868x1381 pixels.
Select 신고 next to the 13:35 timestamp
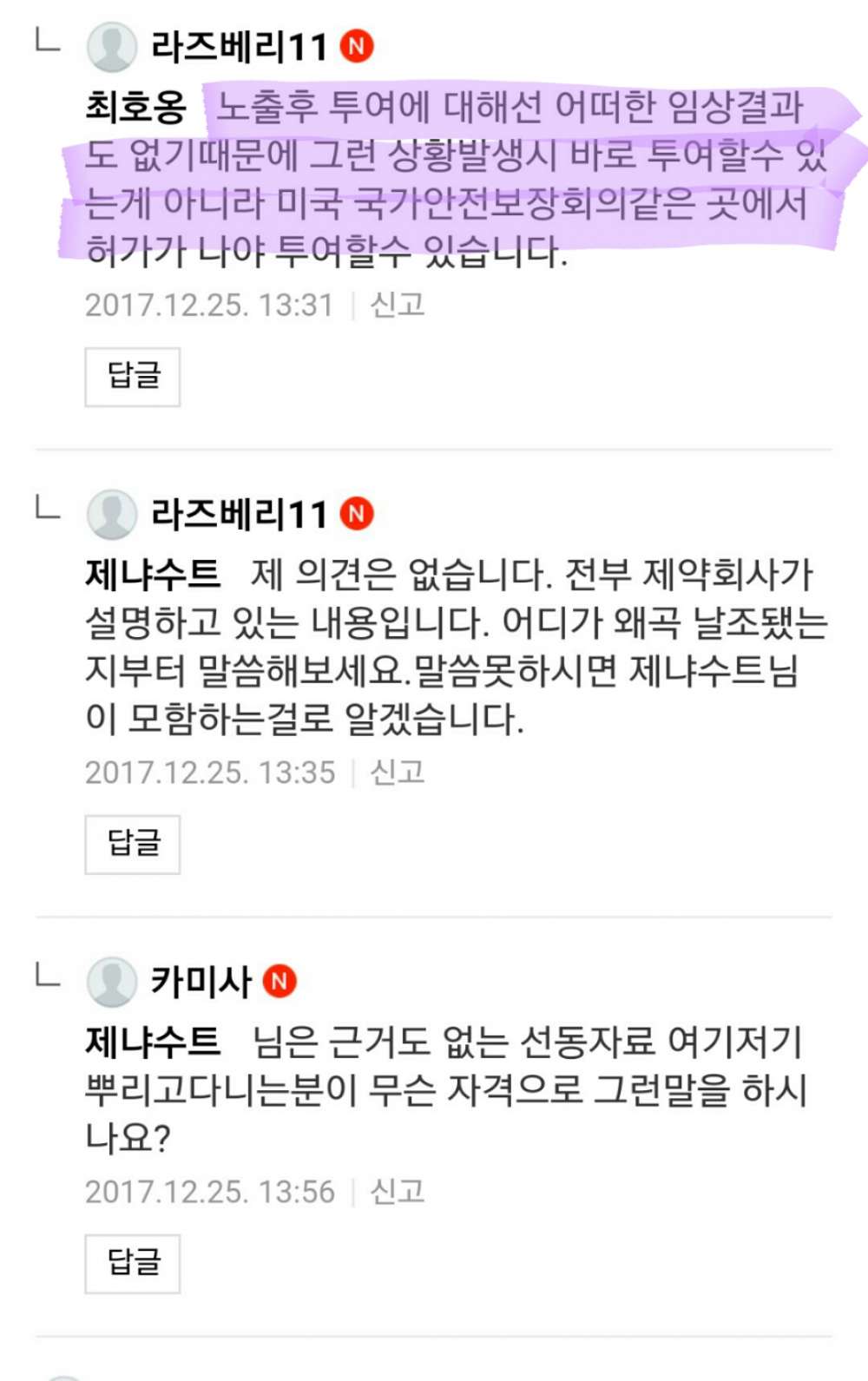pos(397,773)
